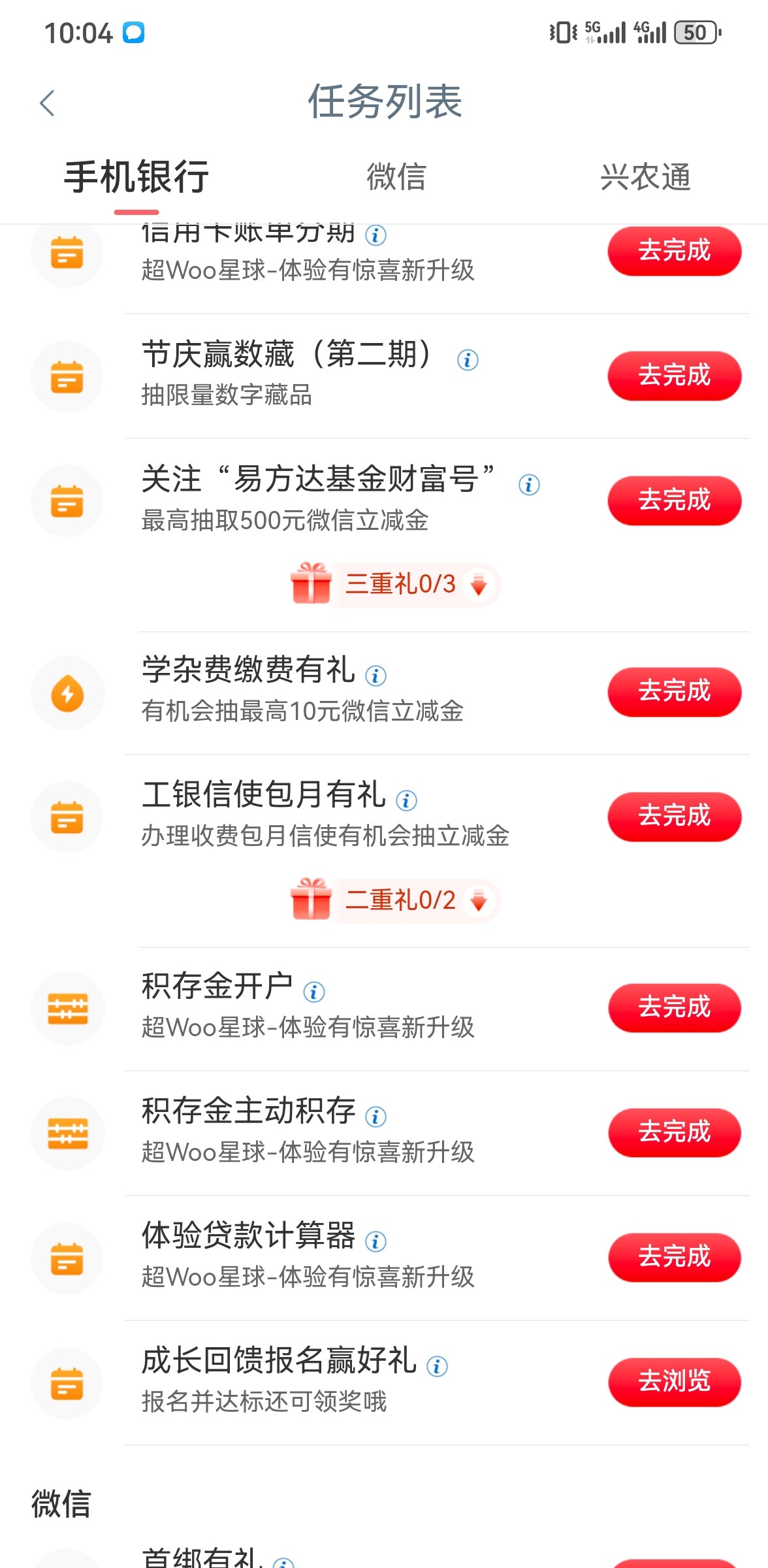View info for 学杂费缴费有礼
768x1568 pixels.
(376, 676)
